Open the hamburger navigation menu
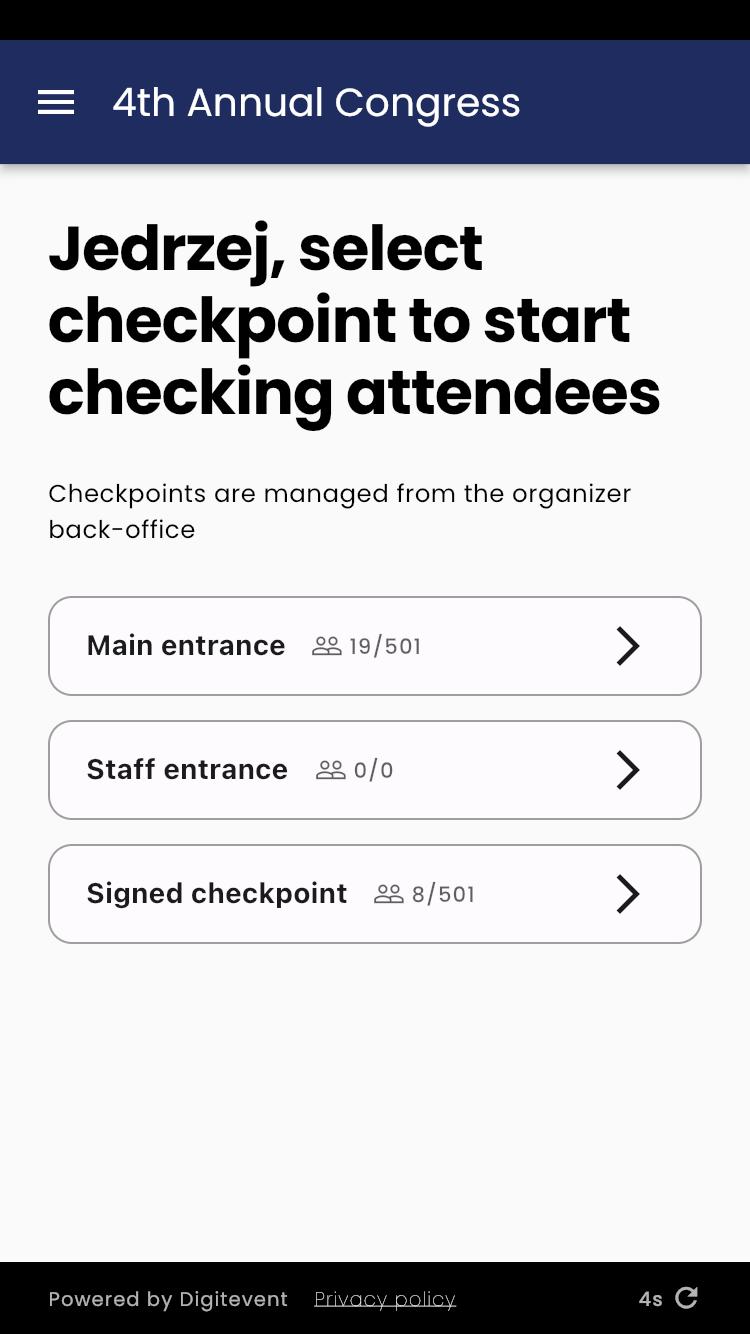Screen dimensions: 750x1334 point(56,102)
